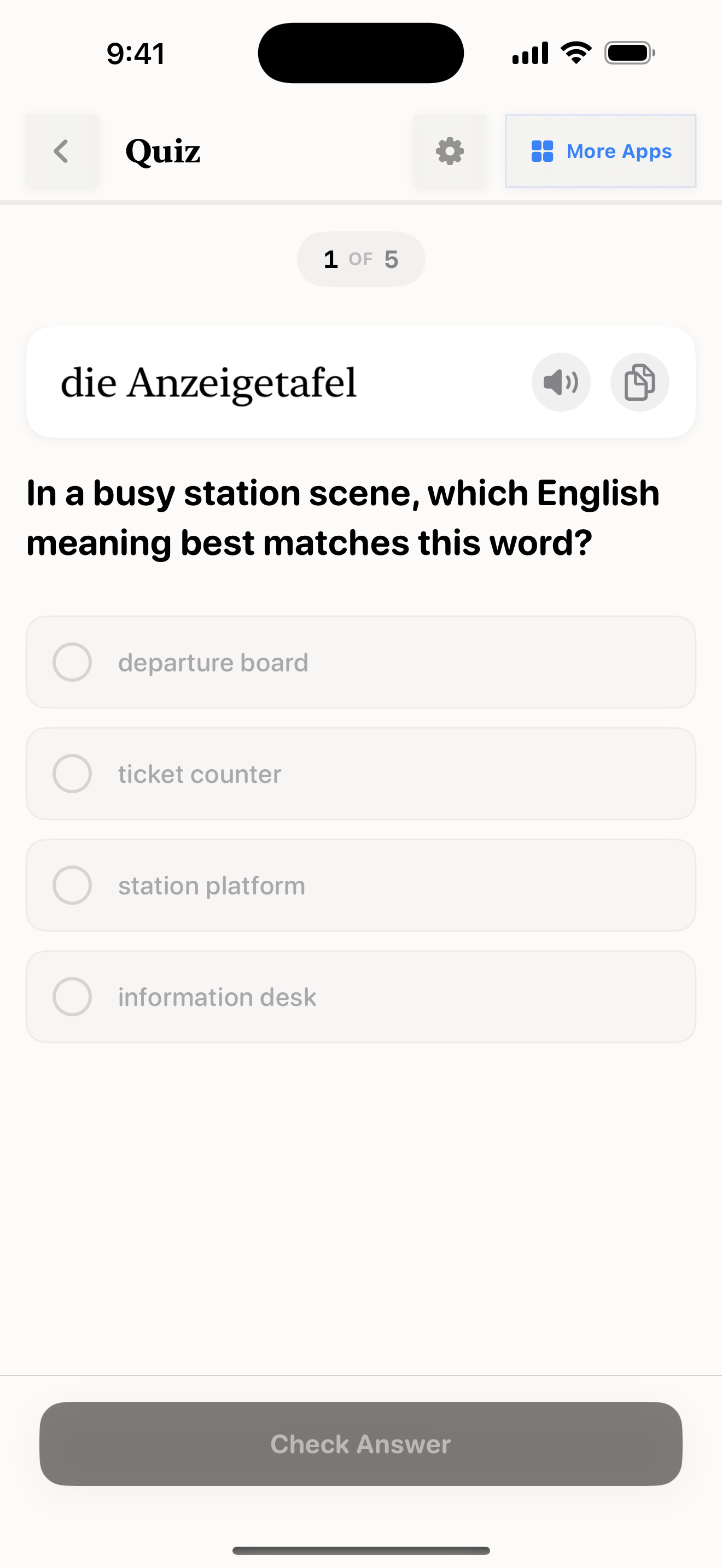Image resolution: width=722 pixels, height=1568 pixels.
Task: Open the More Apps button
Action: click(x=600, y=151)
